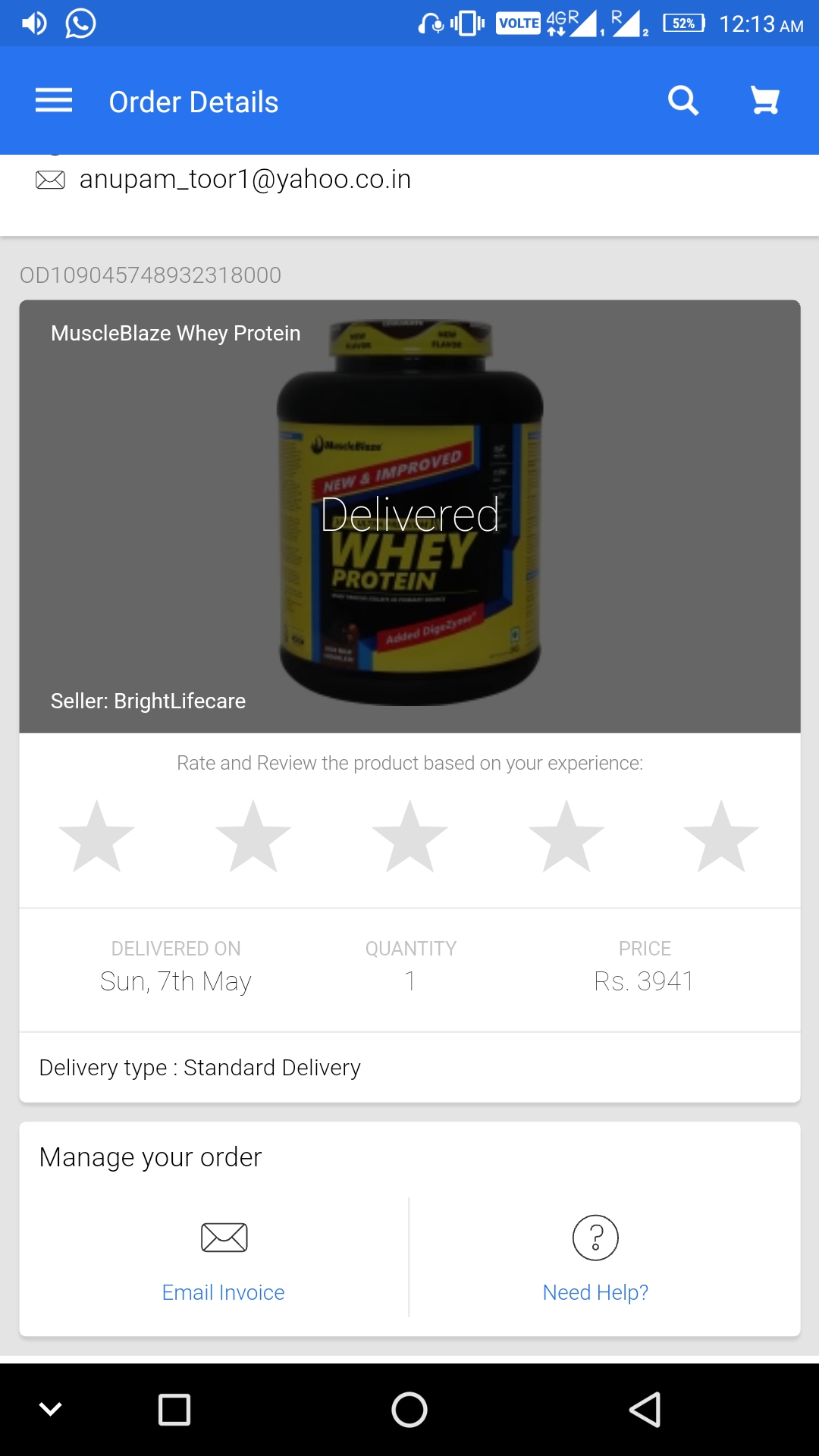The height and width of the screenshot is (1456, 819).
Task: Give a five-star rating
Action: (x=721, y=837)
